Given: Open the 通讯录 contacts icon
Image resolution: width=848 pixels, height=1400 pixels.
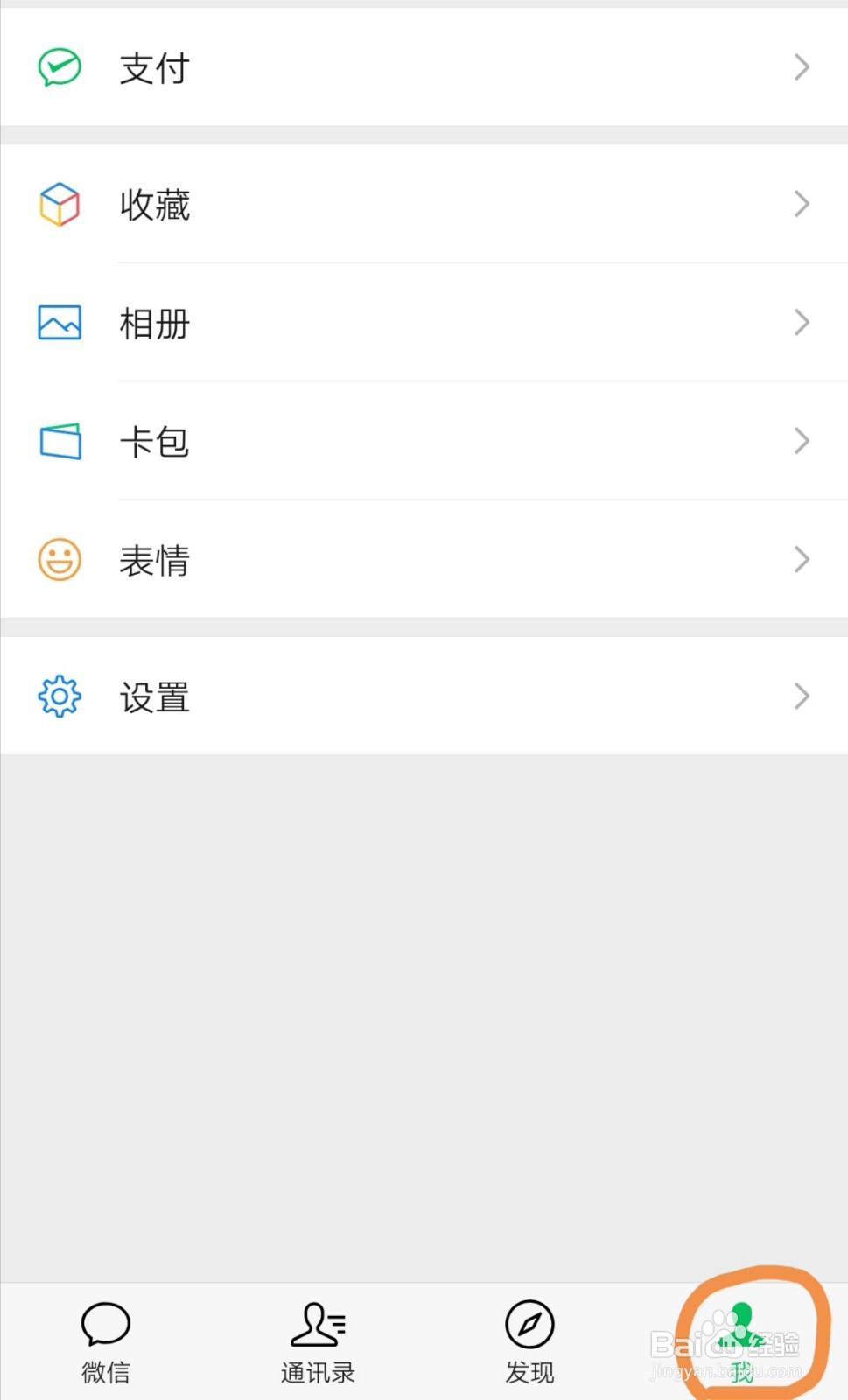Looking at the screenshot, I should coord(317,1324).
